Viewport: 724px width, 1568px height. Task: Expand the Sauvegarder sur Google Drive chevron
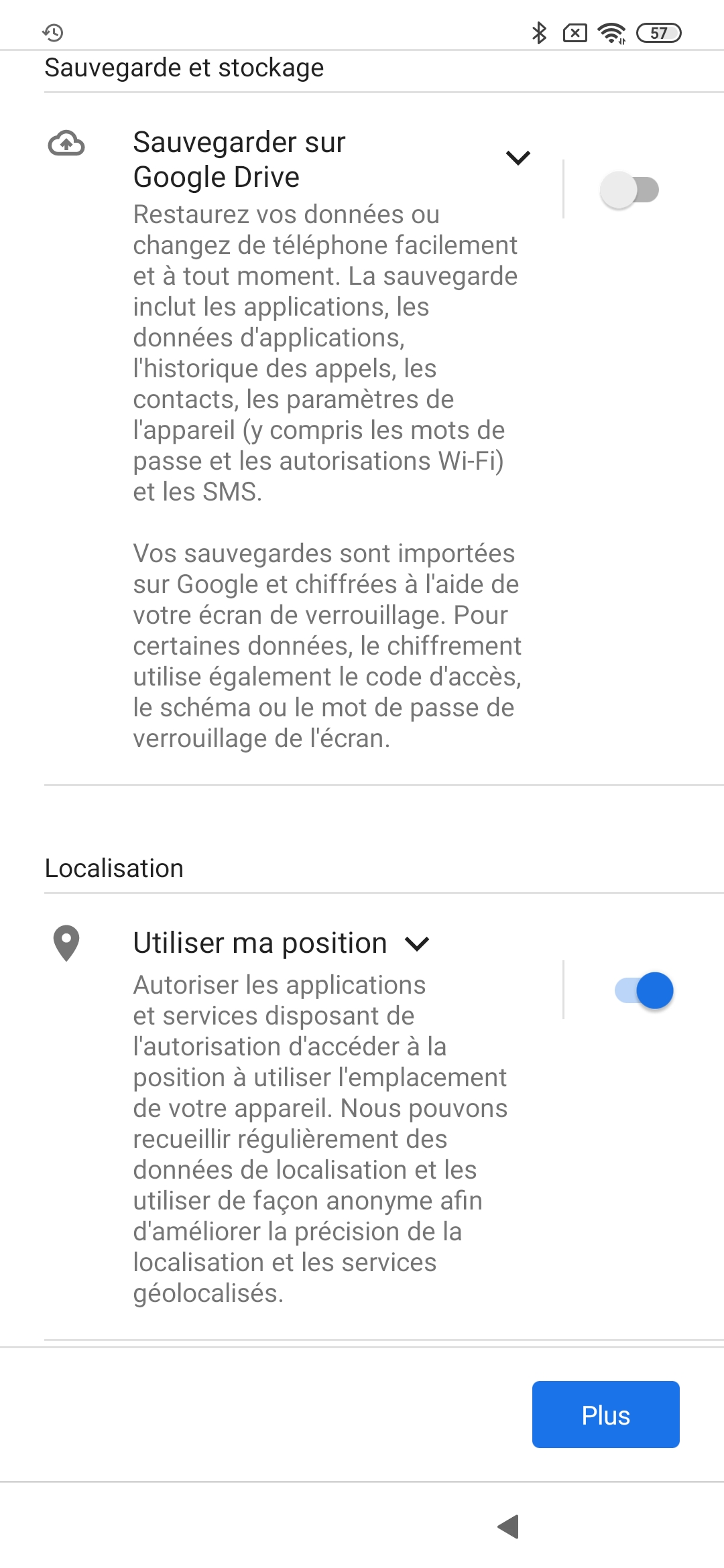(x=518, y=158)
